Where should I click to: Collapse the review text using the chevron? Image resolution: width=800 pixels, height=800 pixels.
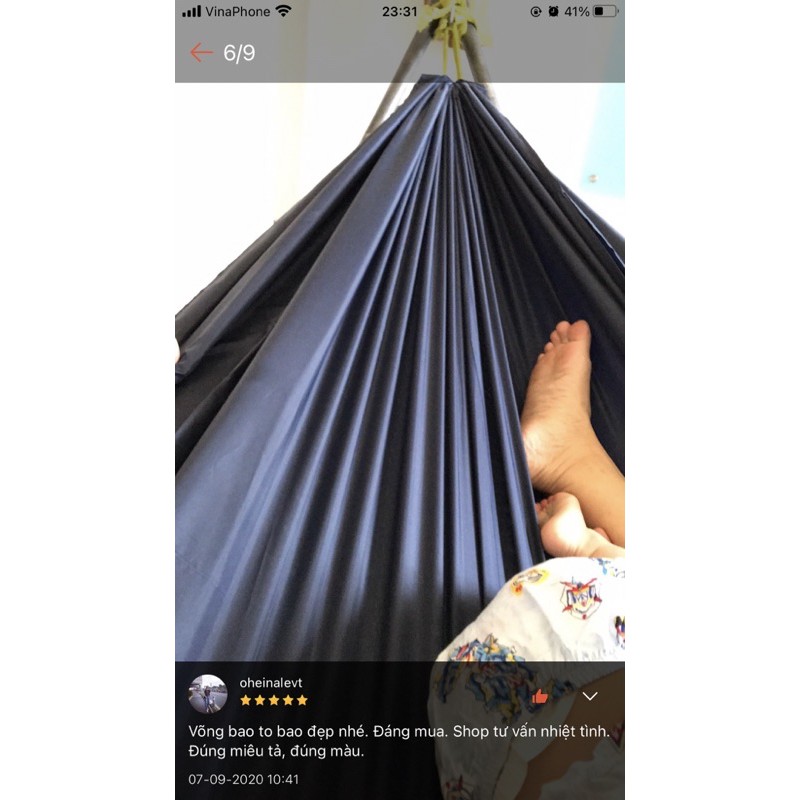point(590,696)
